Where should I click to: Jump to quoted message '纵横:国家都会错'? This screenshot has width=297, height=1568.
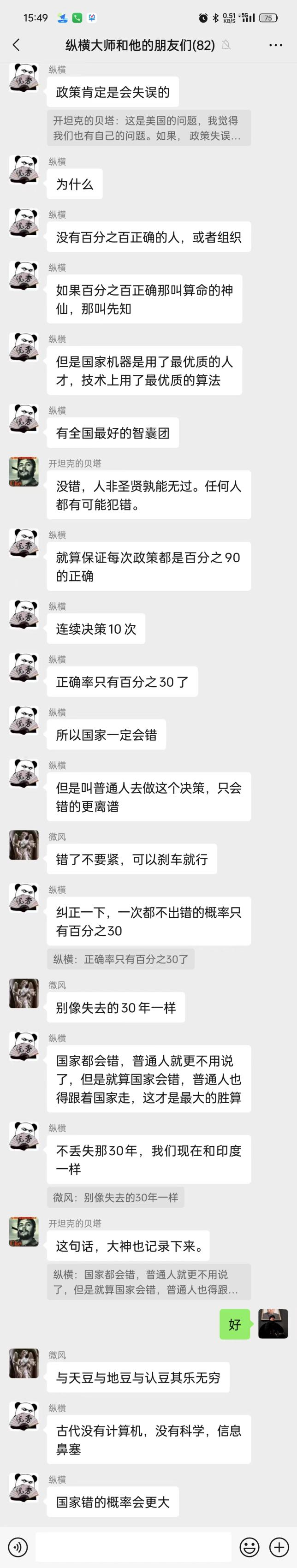tap(148, 1281)
